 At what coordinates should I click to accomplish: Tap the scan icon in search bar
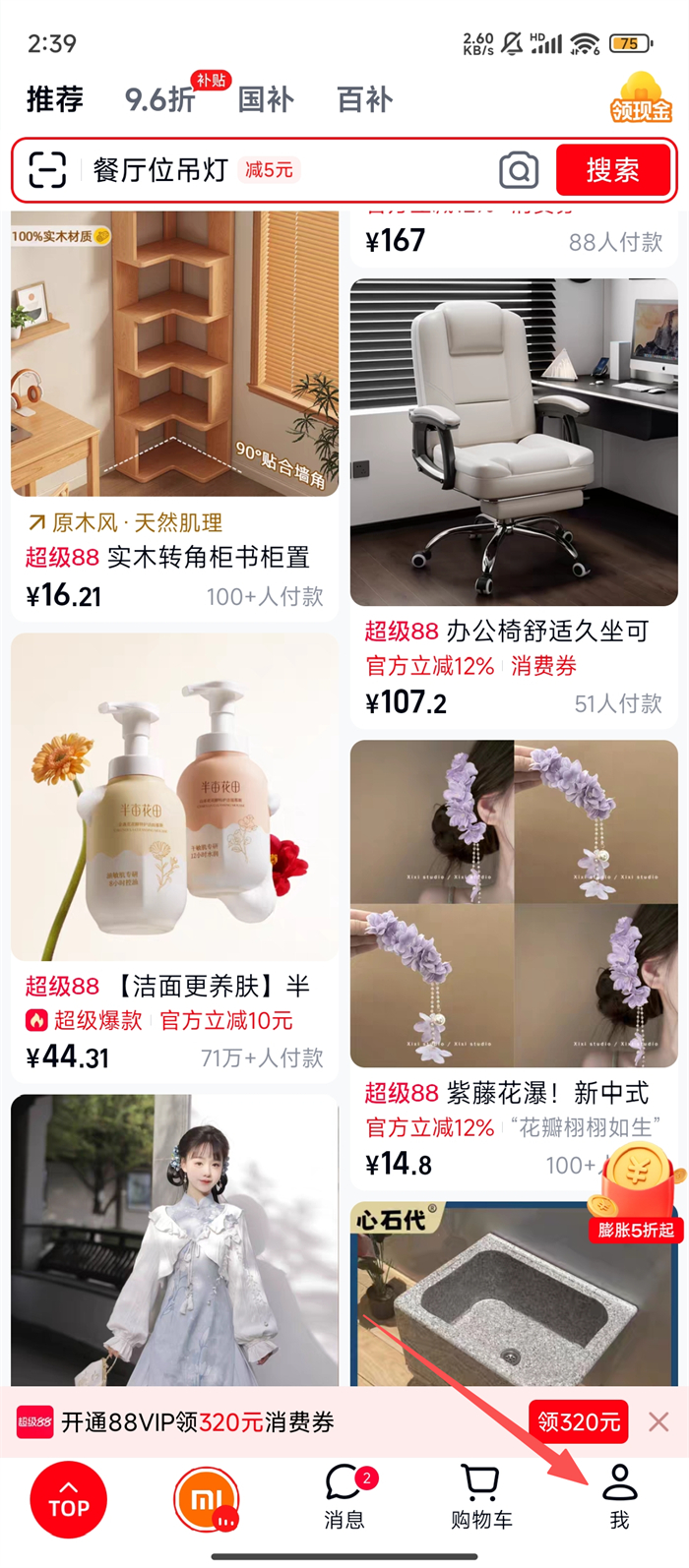[47, 170]
